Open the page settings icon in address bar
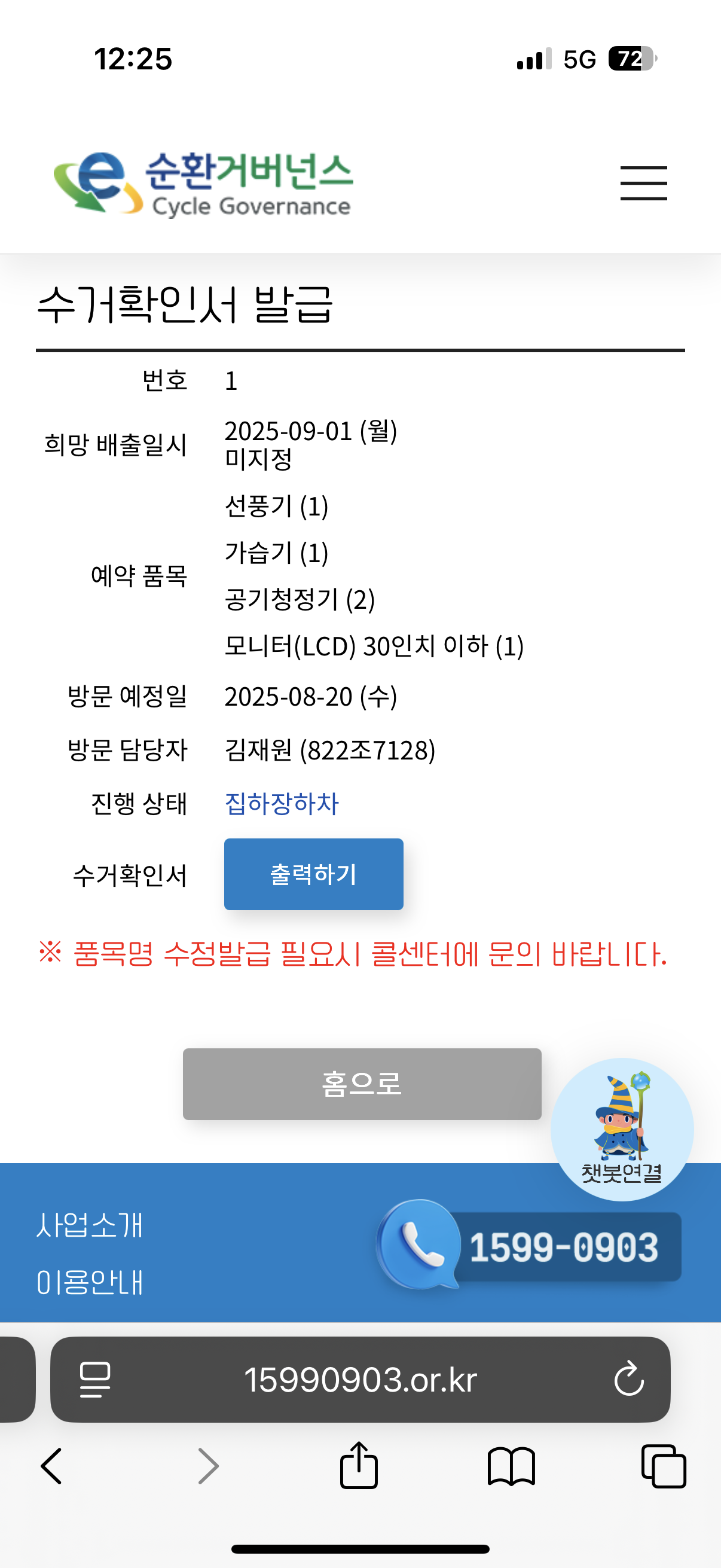Image resolution: width=721 pixels, height=1568 pixels. 95,1379
